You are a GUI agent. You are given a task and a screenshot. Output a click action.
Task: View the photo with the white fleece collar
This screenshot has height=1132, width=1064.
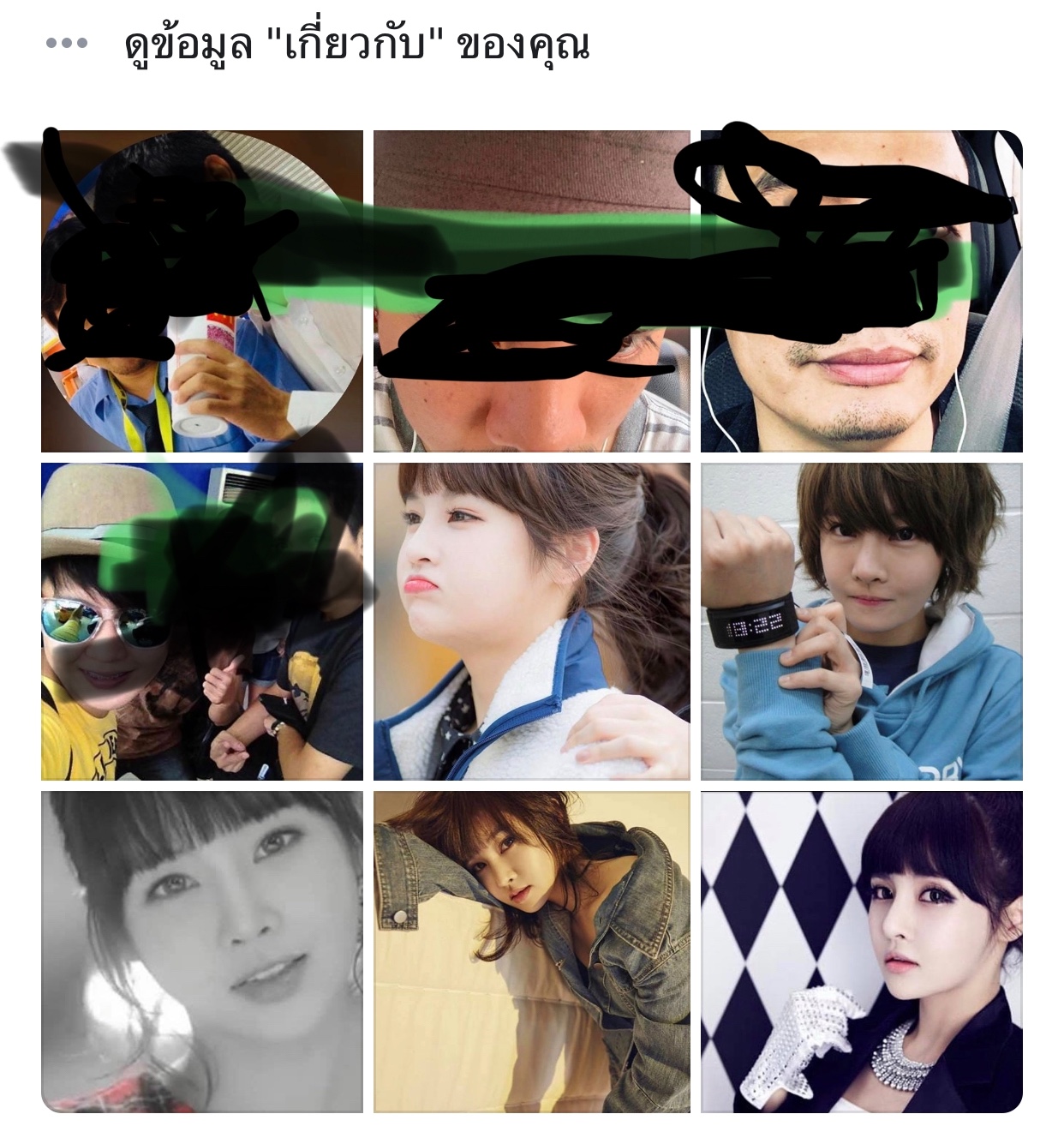531,621
